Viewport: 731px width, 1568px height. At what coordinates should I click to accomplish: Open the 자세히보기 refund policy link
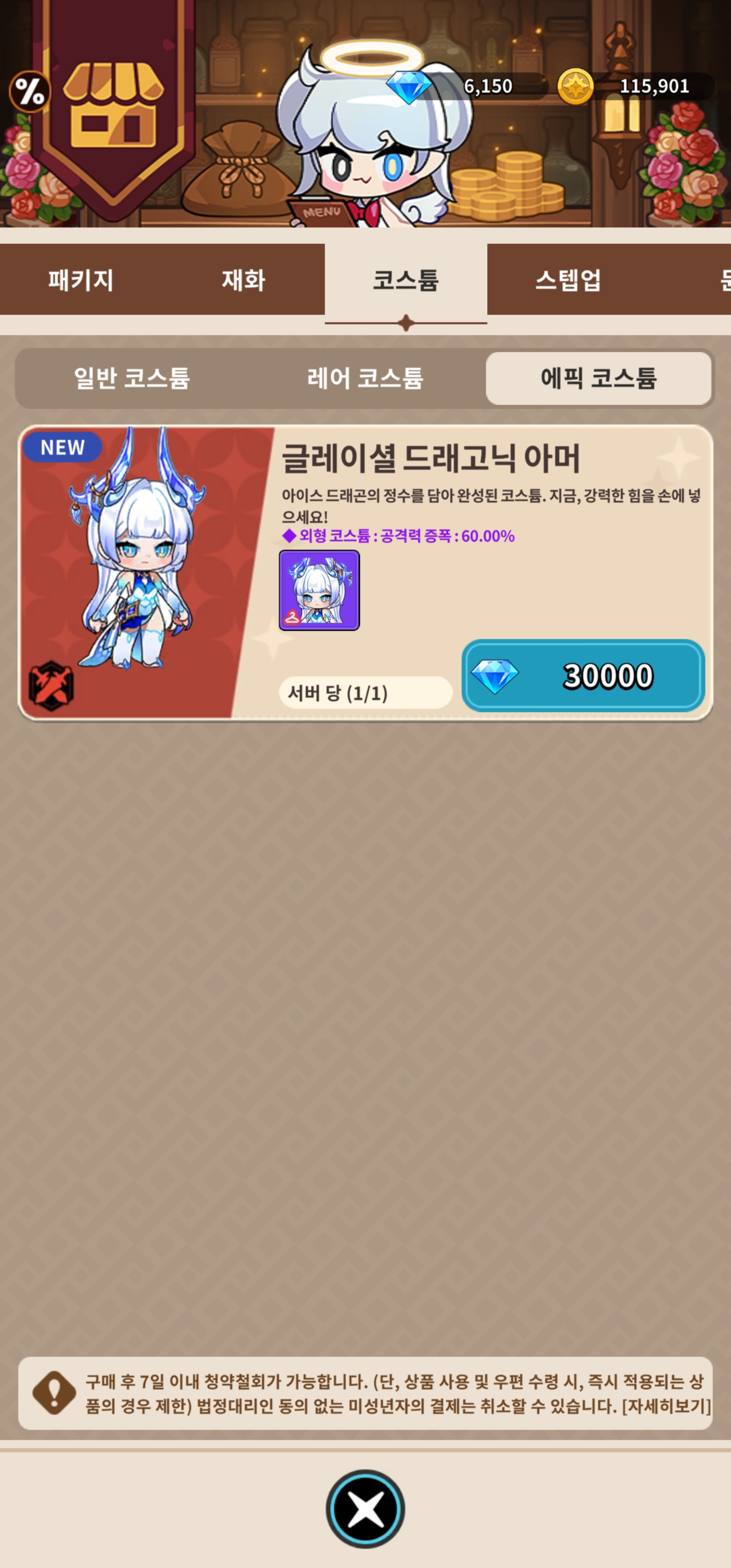667,1406
